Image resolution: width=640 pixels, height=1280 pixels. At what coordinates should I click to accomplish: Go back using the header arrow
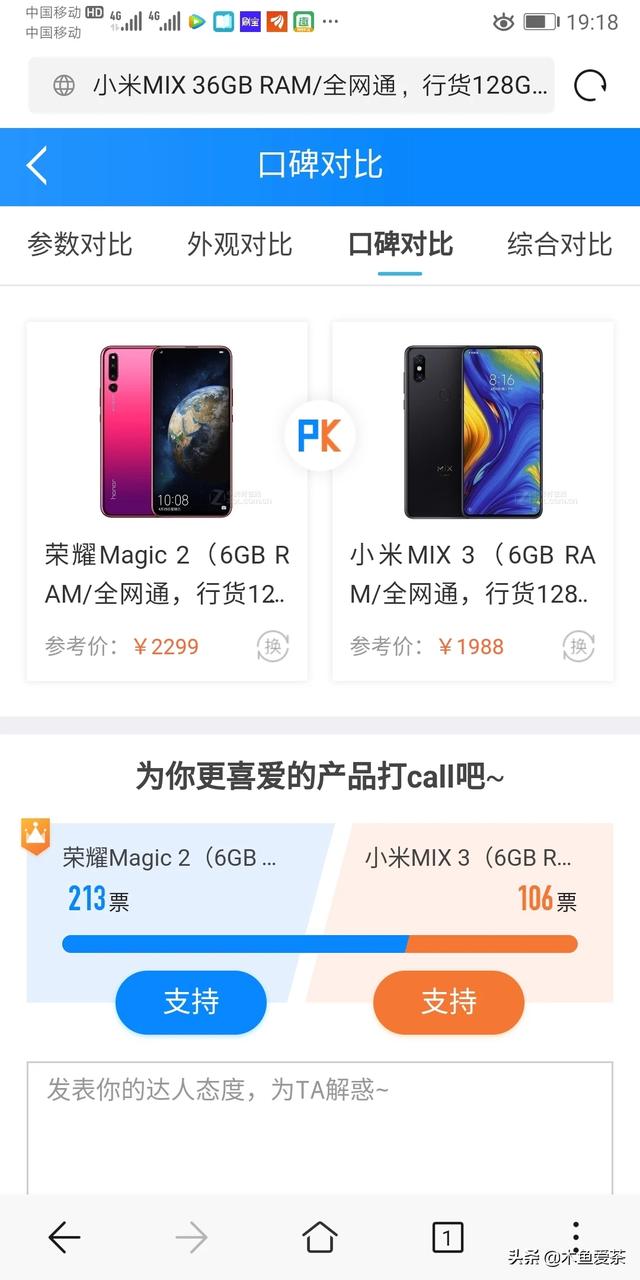[x=37, y=166]
